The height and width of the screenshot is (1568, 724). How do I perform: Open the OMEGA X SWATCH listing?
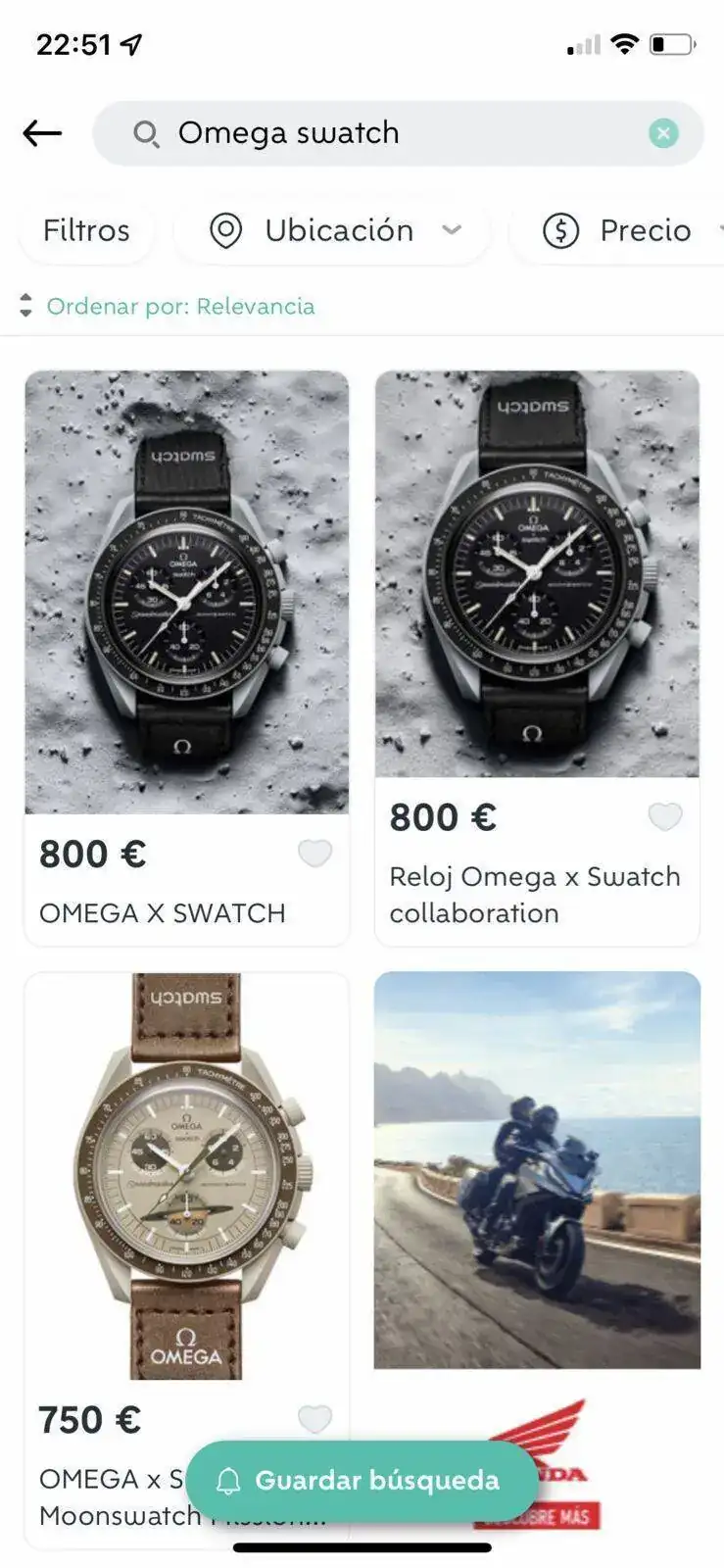click(x=186, y=593)
